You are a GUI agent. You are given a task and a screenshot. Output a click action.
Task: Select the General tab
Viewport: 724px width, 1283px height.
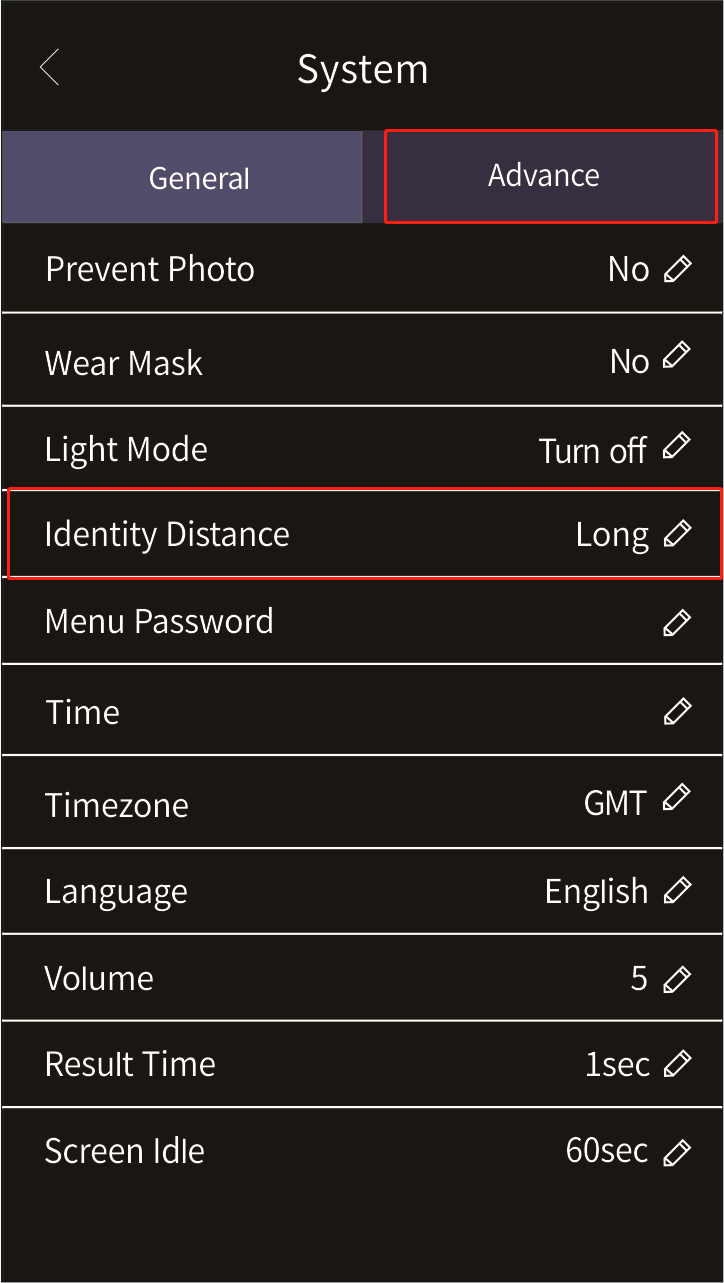pos(198,176)
